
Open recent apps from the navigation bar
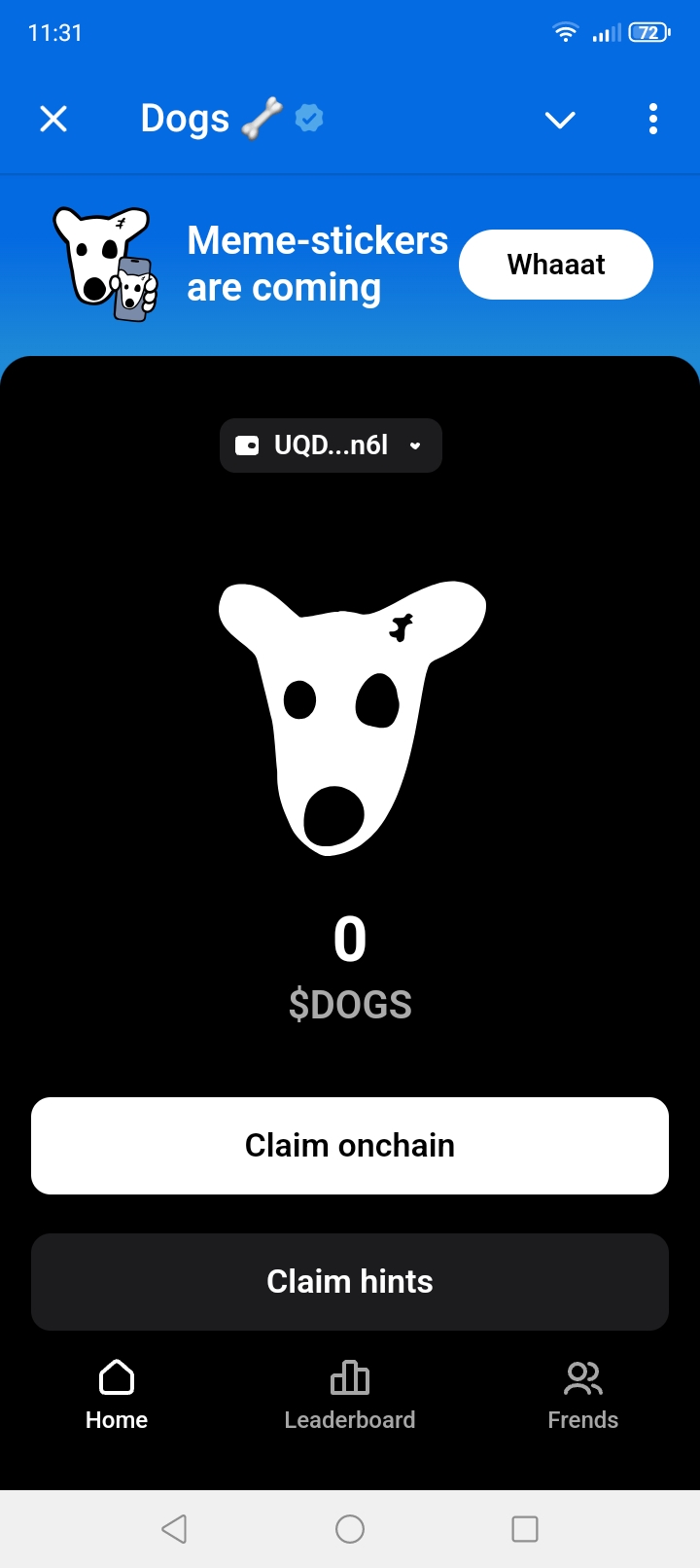click(525, 1529)
